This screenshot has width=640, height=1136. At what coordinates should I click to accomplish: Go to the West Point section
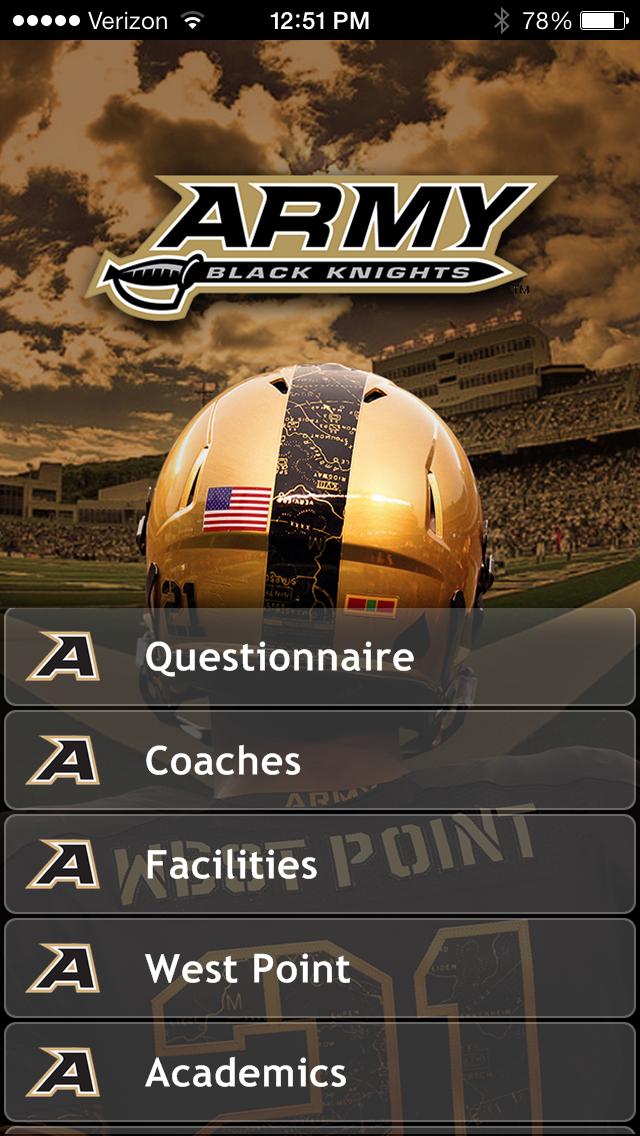[x=320, y=969]
